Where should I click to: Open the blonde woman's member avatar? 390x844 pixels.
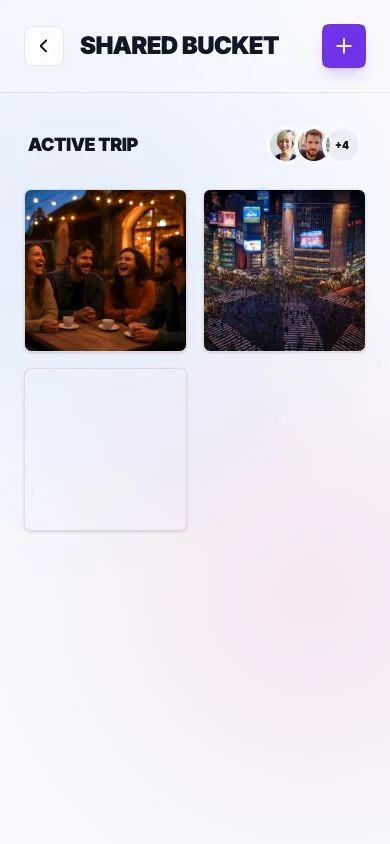(x=285, y=145)
